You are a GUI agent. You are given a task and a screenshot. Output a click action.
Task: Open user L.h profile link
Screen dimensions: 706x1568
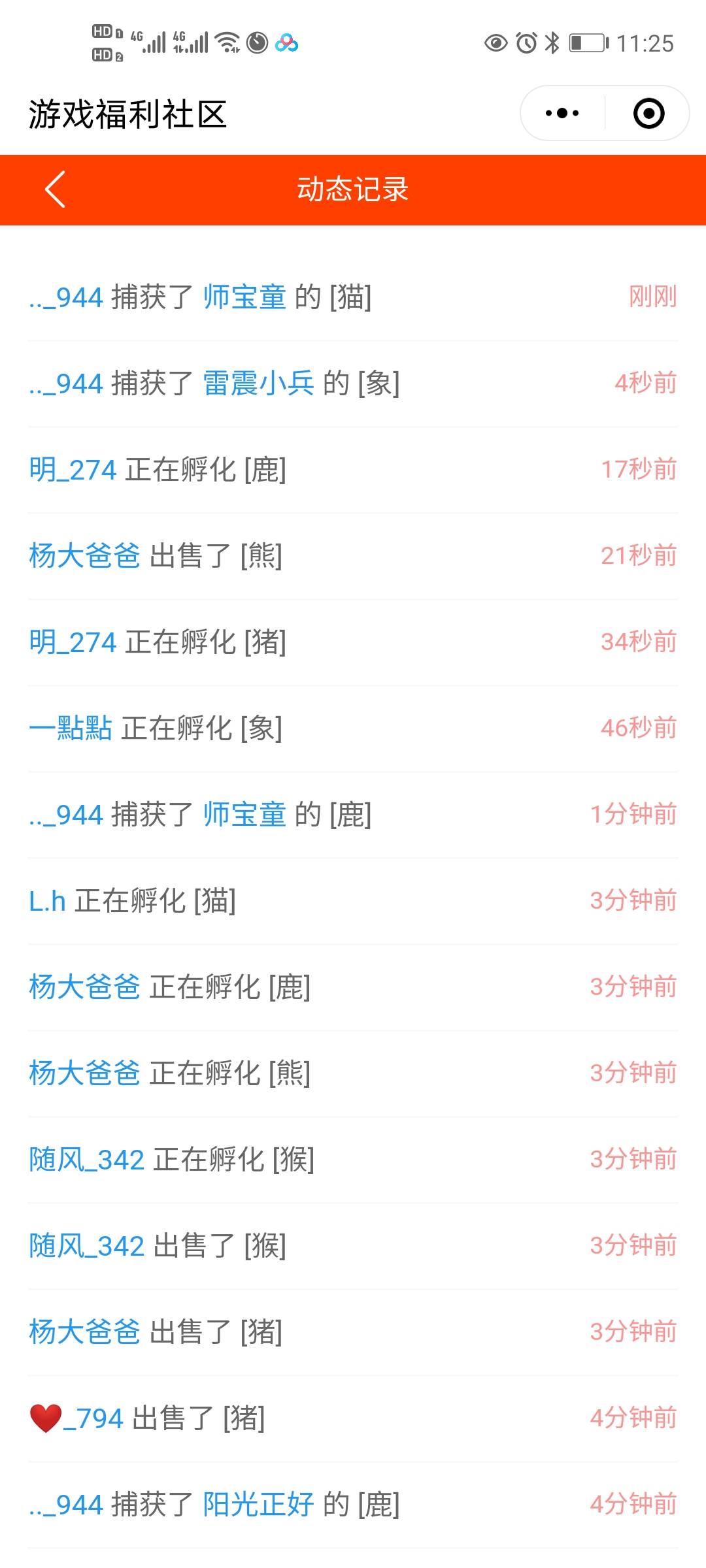47,901
